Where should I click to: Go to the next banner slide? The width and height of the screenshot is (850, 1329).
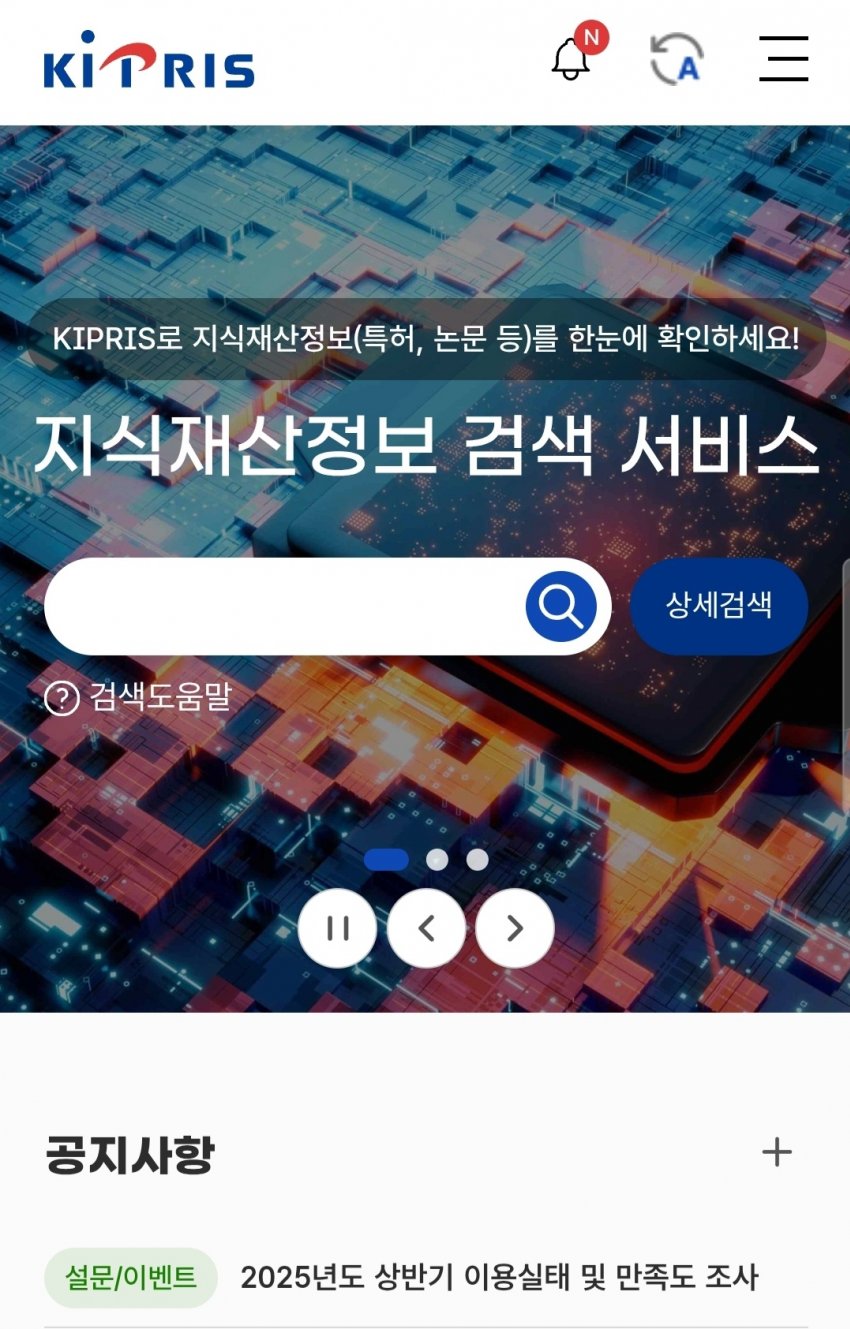click(x=514, y=928)
